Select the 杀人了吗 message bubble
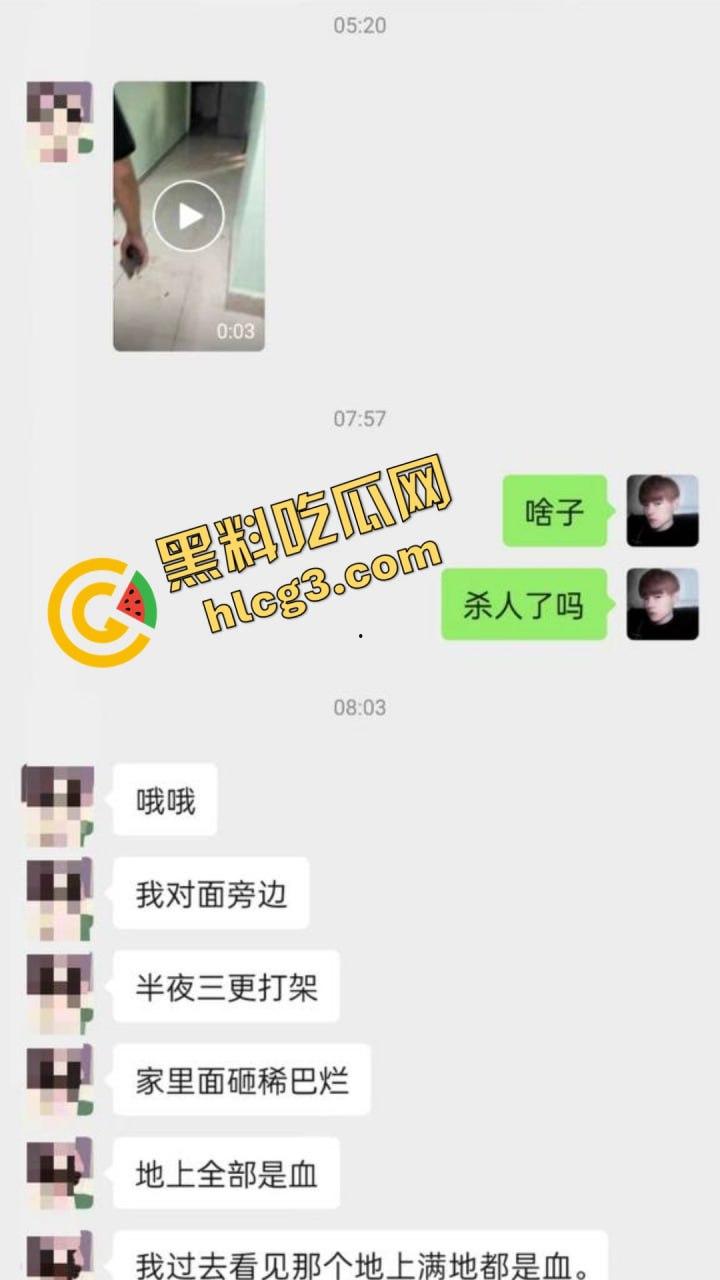This screenshot has height=1280, width=720. [525, 605]
